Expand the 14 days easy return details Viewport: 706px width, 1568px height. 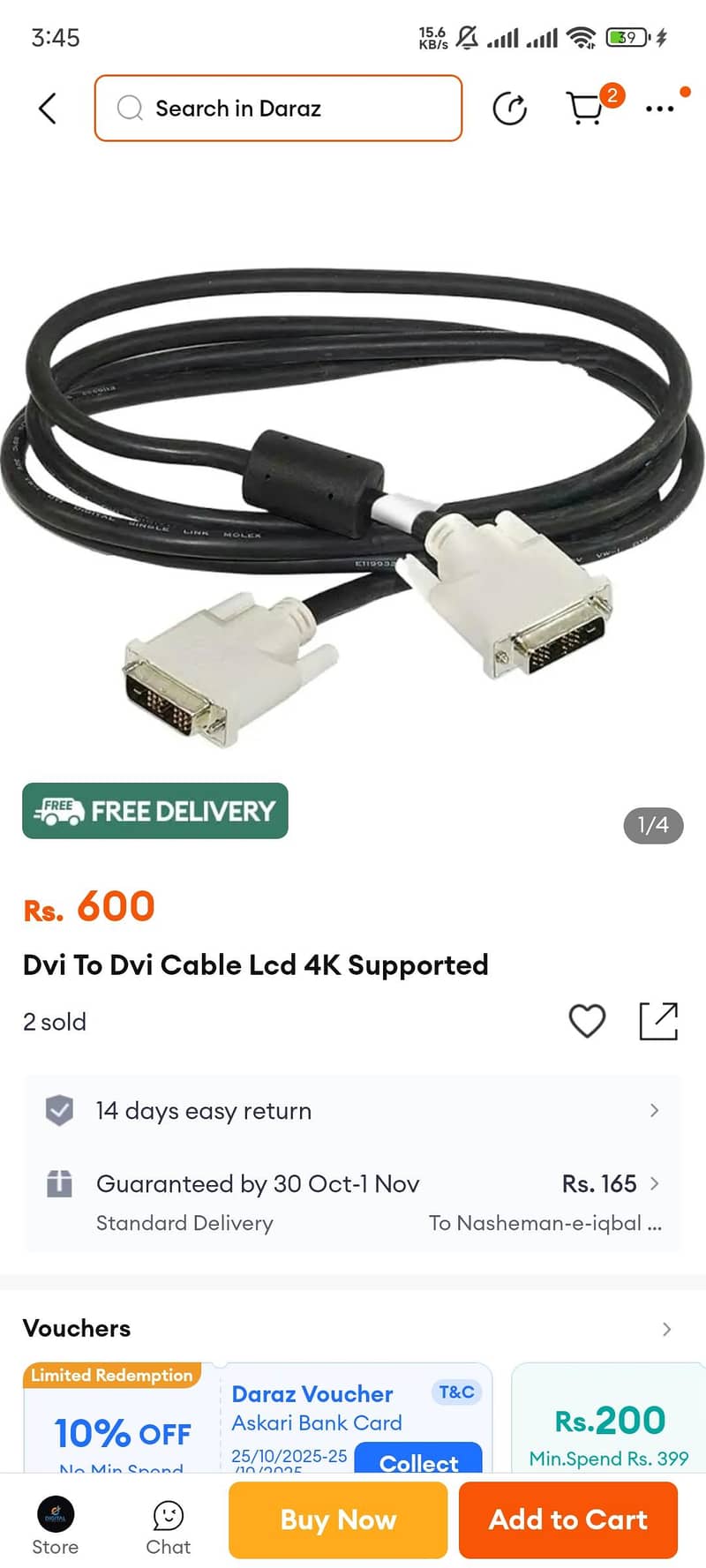point(654,1111)
